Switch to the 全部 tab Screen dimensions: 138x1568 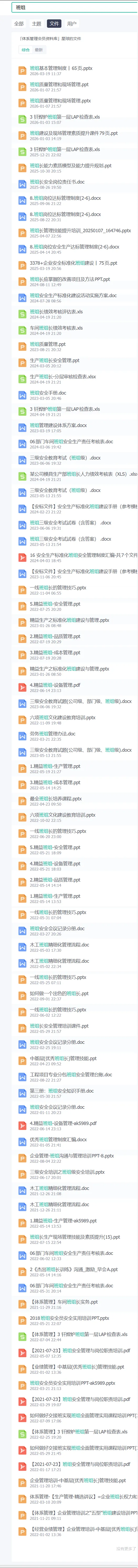19,24
